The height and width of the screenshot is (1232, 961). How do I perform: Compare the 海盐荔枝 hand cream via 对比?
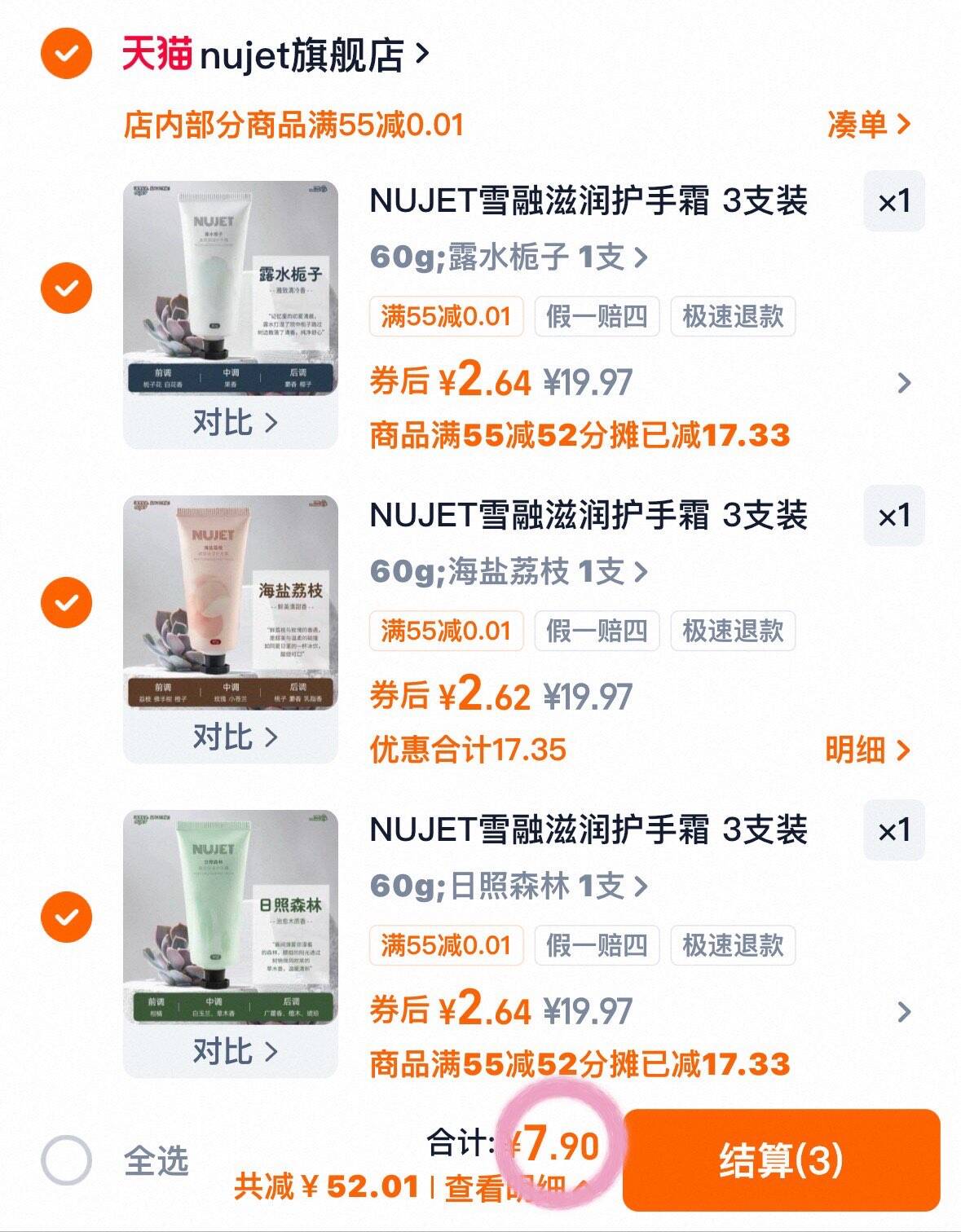coord(234,737)
